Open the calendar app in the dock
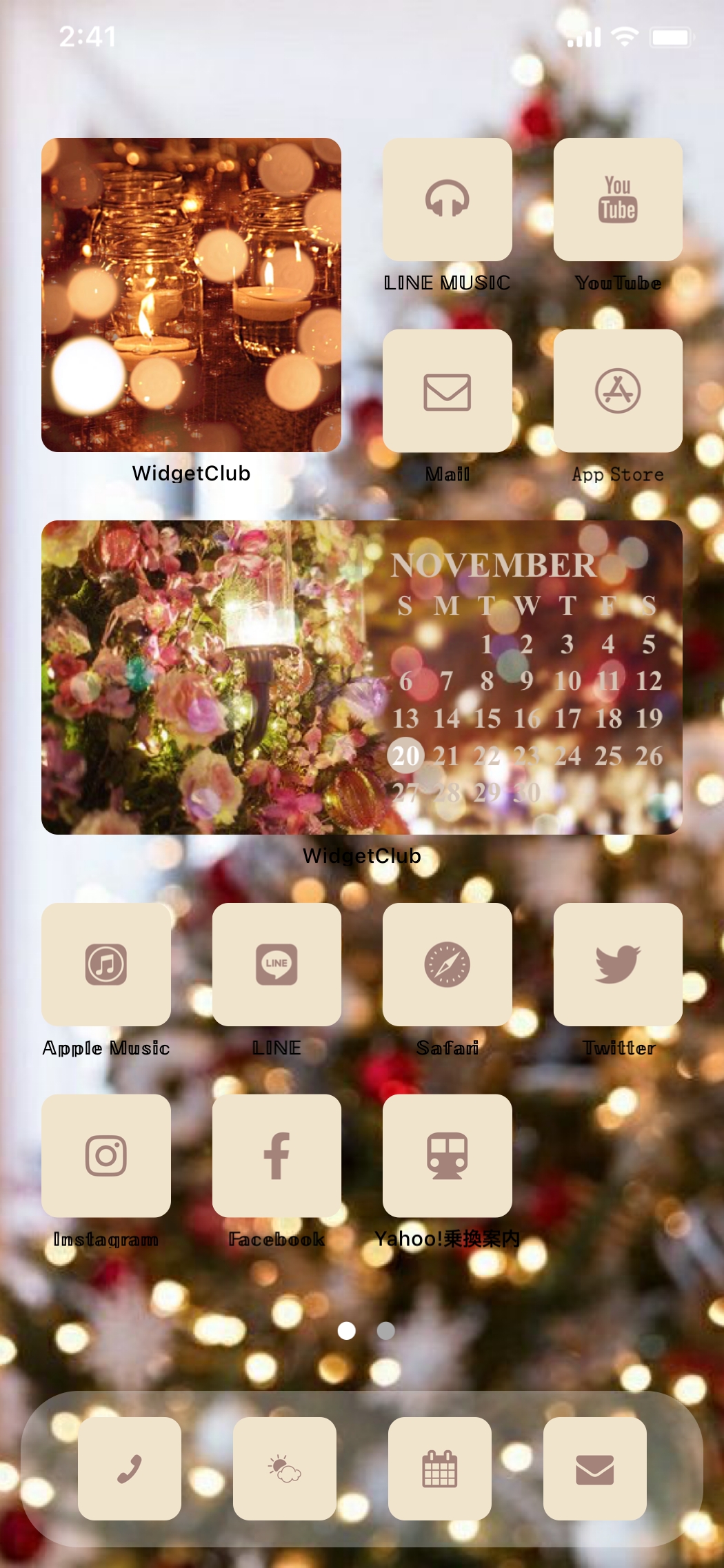 click(440, 1469)
